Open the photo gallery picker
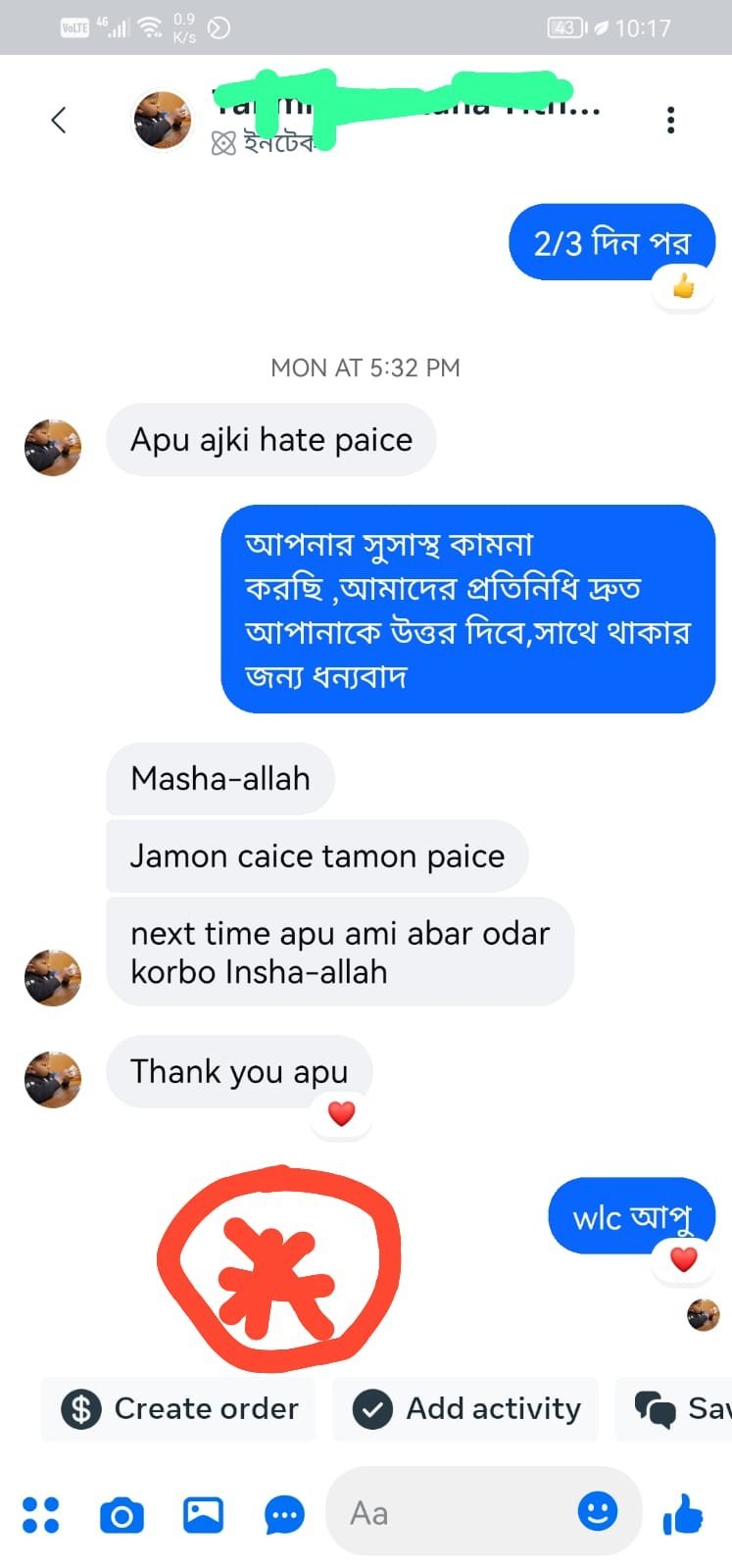 point(204,1514)
